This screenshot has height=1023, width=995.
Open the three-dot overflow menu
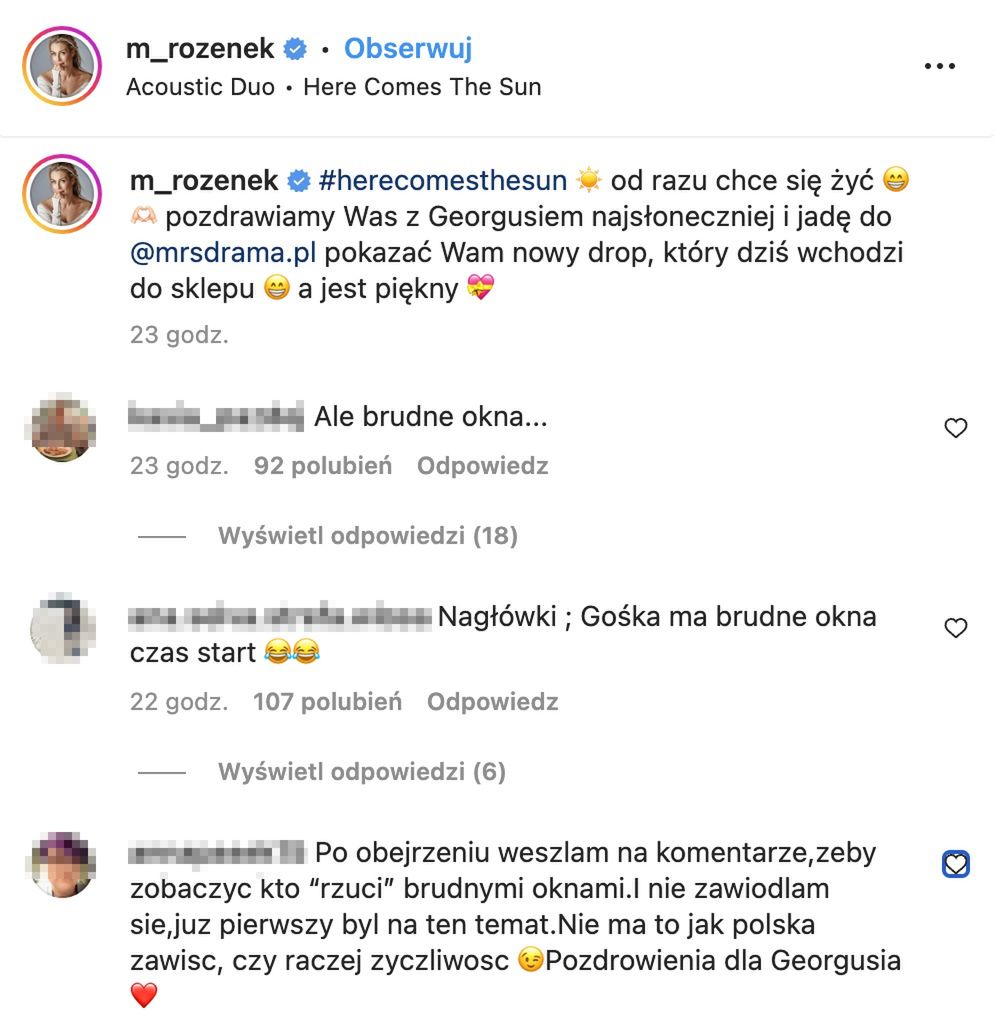point(940,67)
